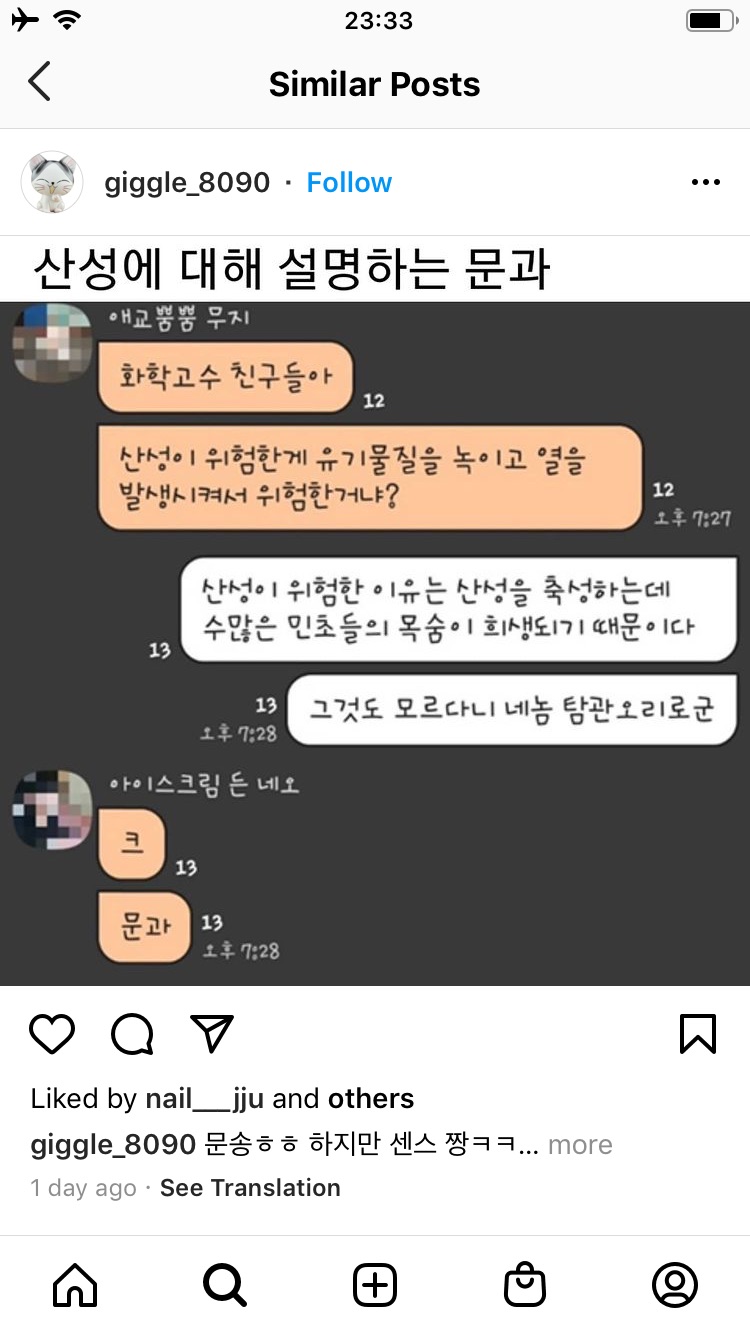This screenshot has height=1334, width=750.
Task: Share the post via paper plane icon
Action: pos(212,1034)
